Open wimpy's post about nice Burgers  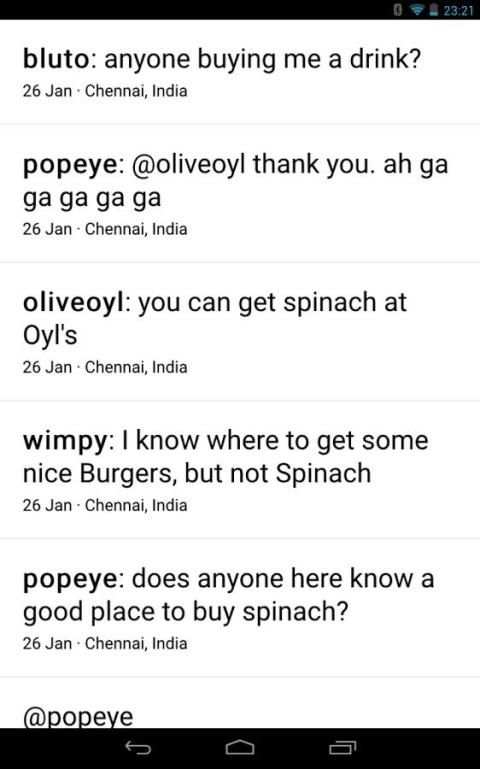tap(240, 470)
